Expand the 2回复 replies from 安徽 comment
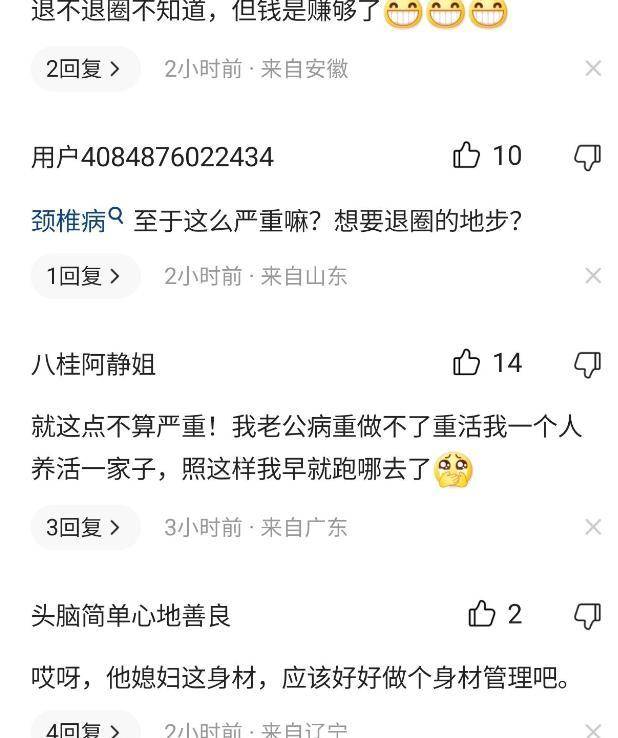The height and width of the screenshot is (738, 618). click(x=84, y=69)
